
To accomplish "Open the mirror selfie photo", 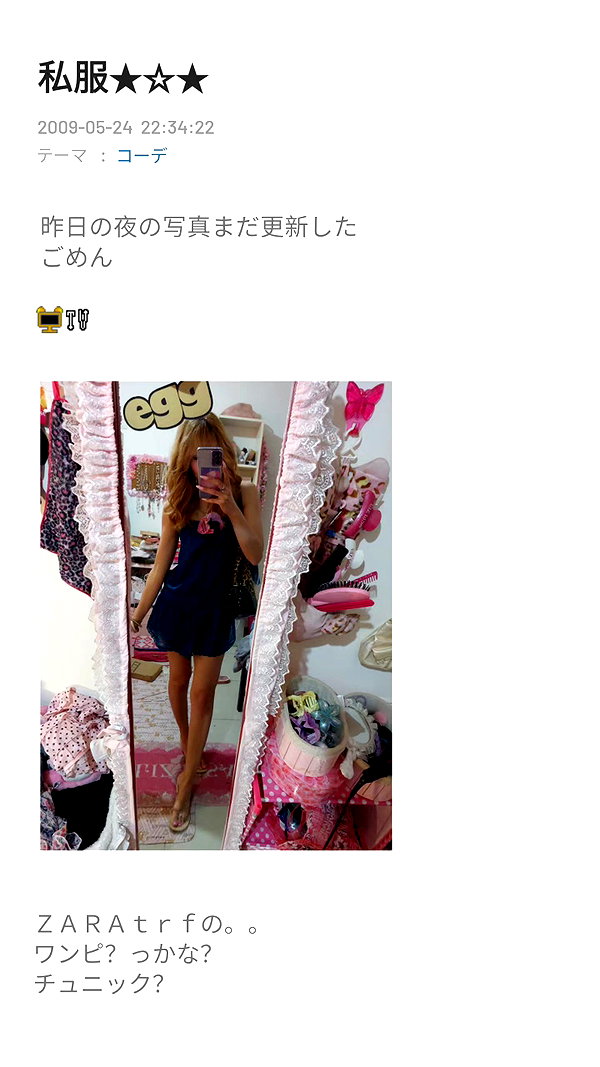I will click(x=216, y=615).
